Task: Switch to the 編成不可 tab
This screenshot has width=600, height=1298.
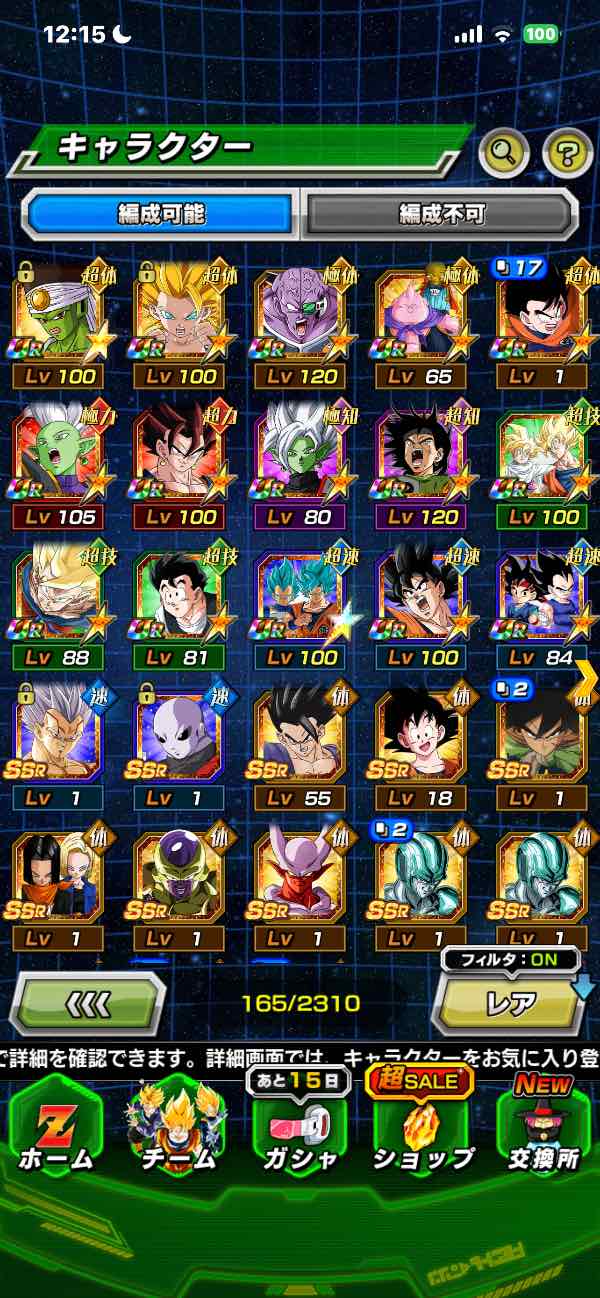Action: point(441,213)
